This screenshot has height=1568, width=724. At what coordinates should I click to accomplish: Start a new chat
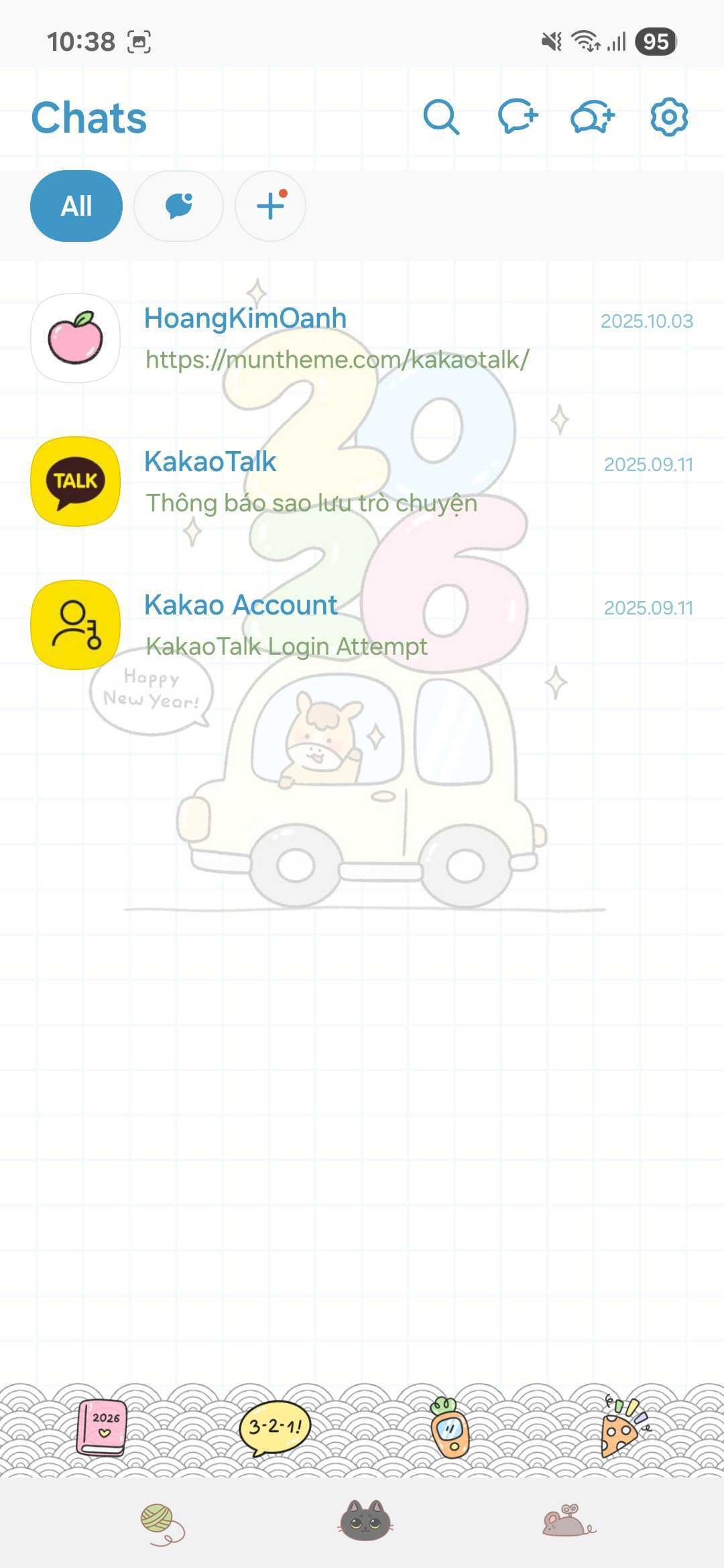[518, 117]
